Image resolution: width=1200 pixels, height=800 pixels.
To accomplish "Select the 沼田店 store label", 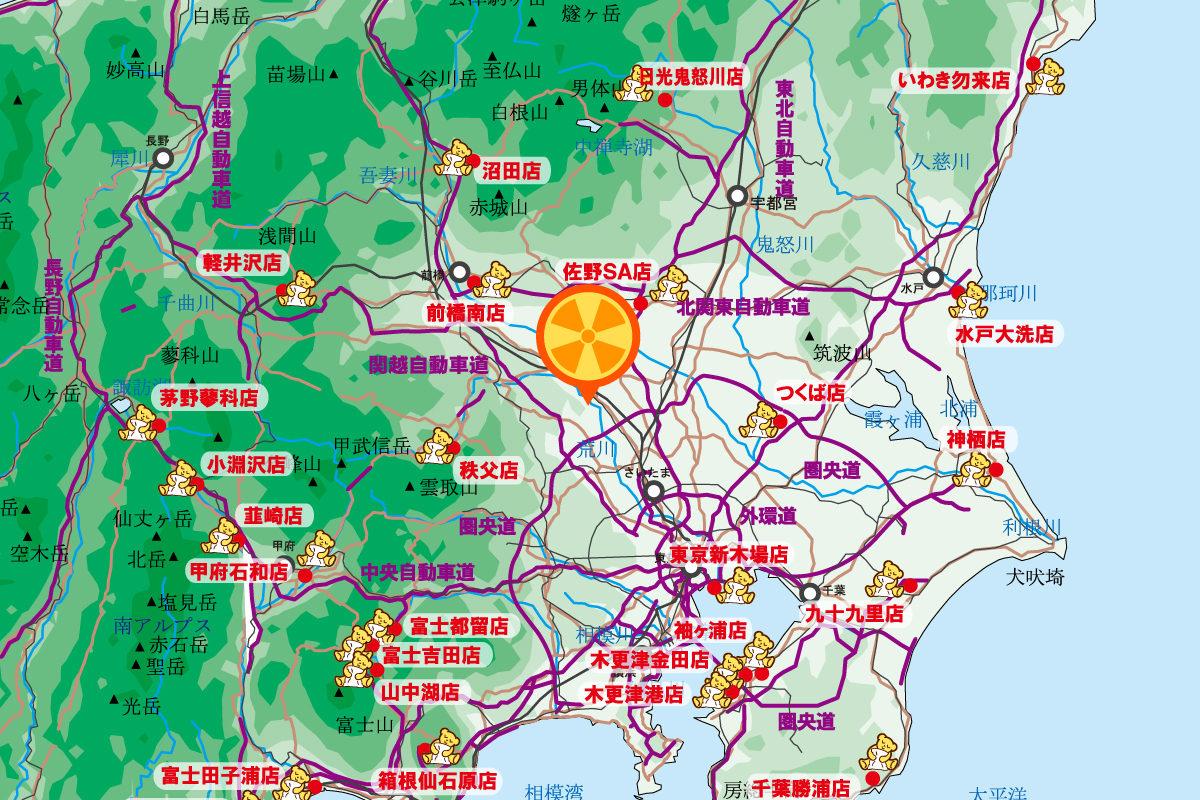I will coord(510,171).
